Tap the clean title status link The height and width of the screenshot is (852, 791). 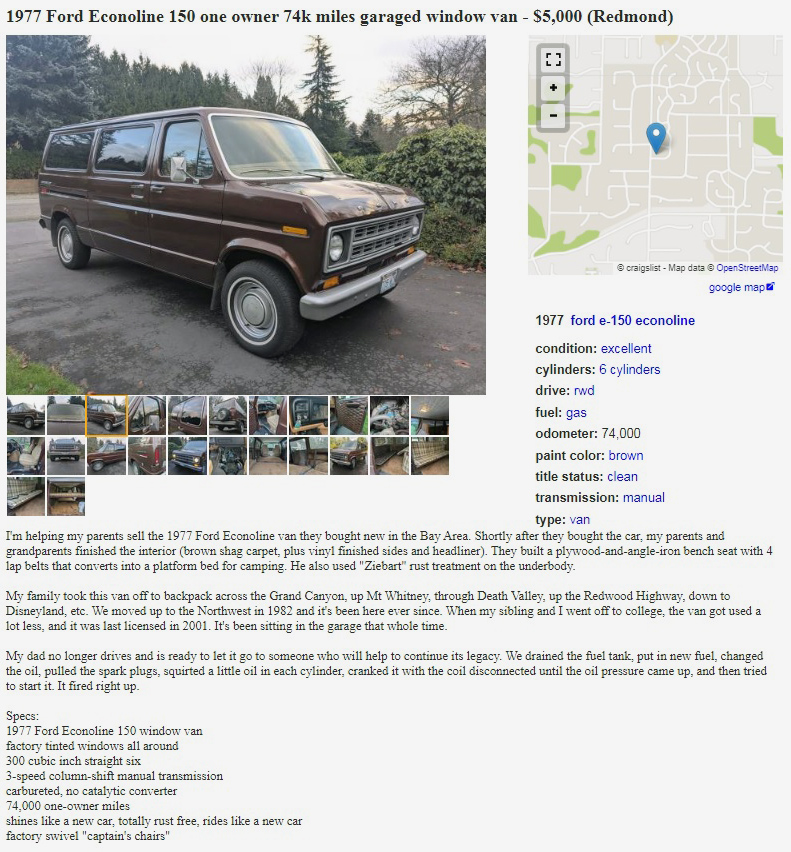tap(622, 477)
